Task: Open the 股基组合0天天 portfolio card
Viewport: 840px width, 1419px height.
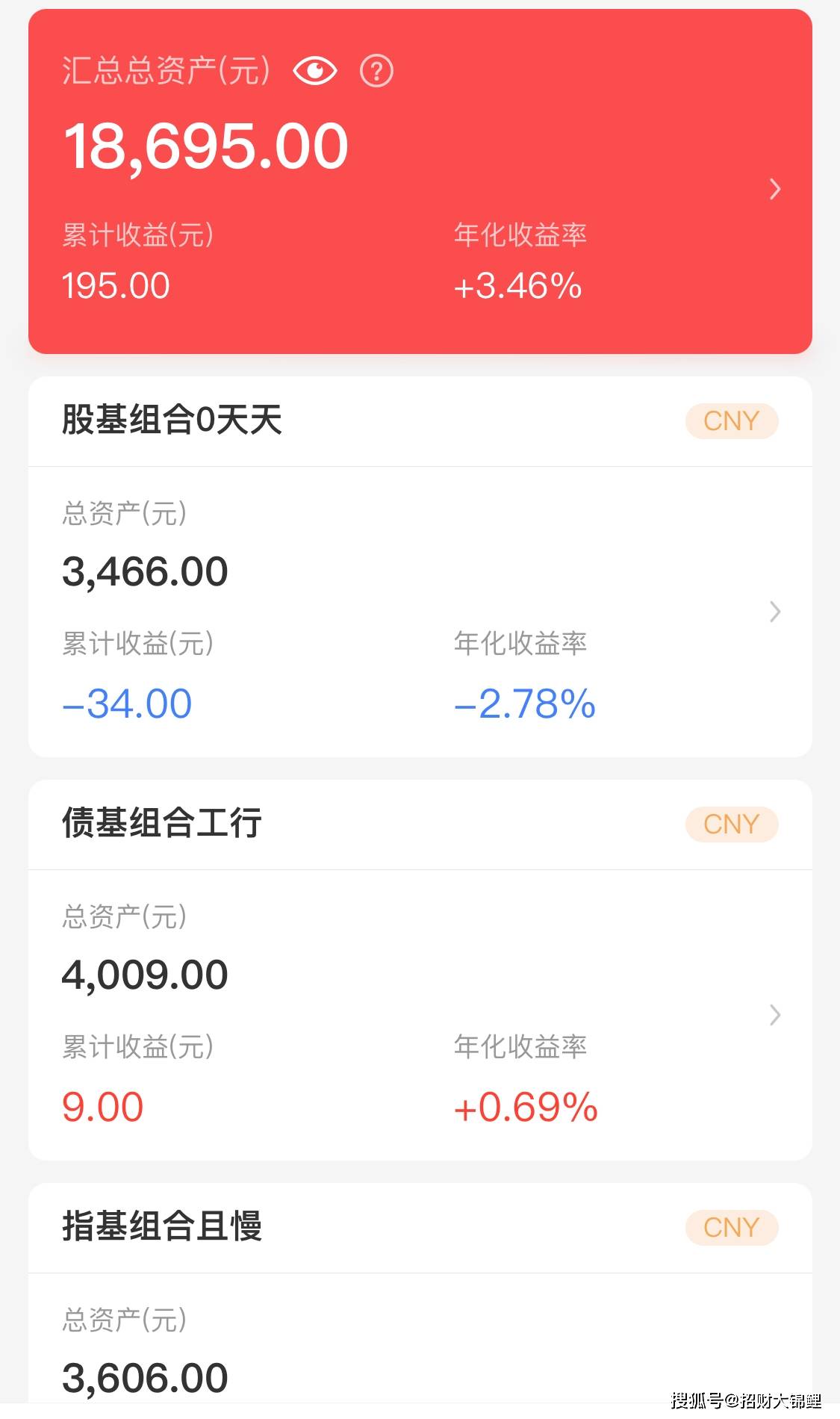Action: 774,612
